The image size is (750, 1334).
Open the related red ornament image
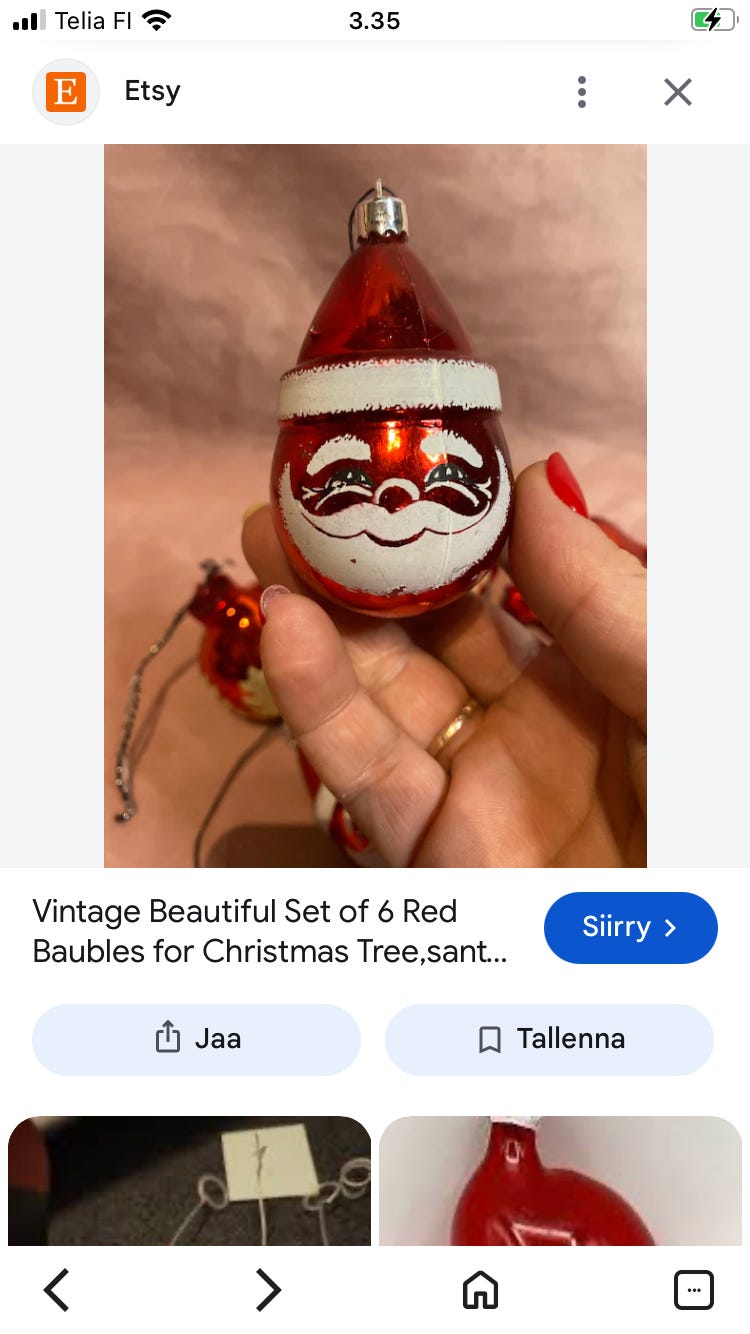[x=560, y=1180]
